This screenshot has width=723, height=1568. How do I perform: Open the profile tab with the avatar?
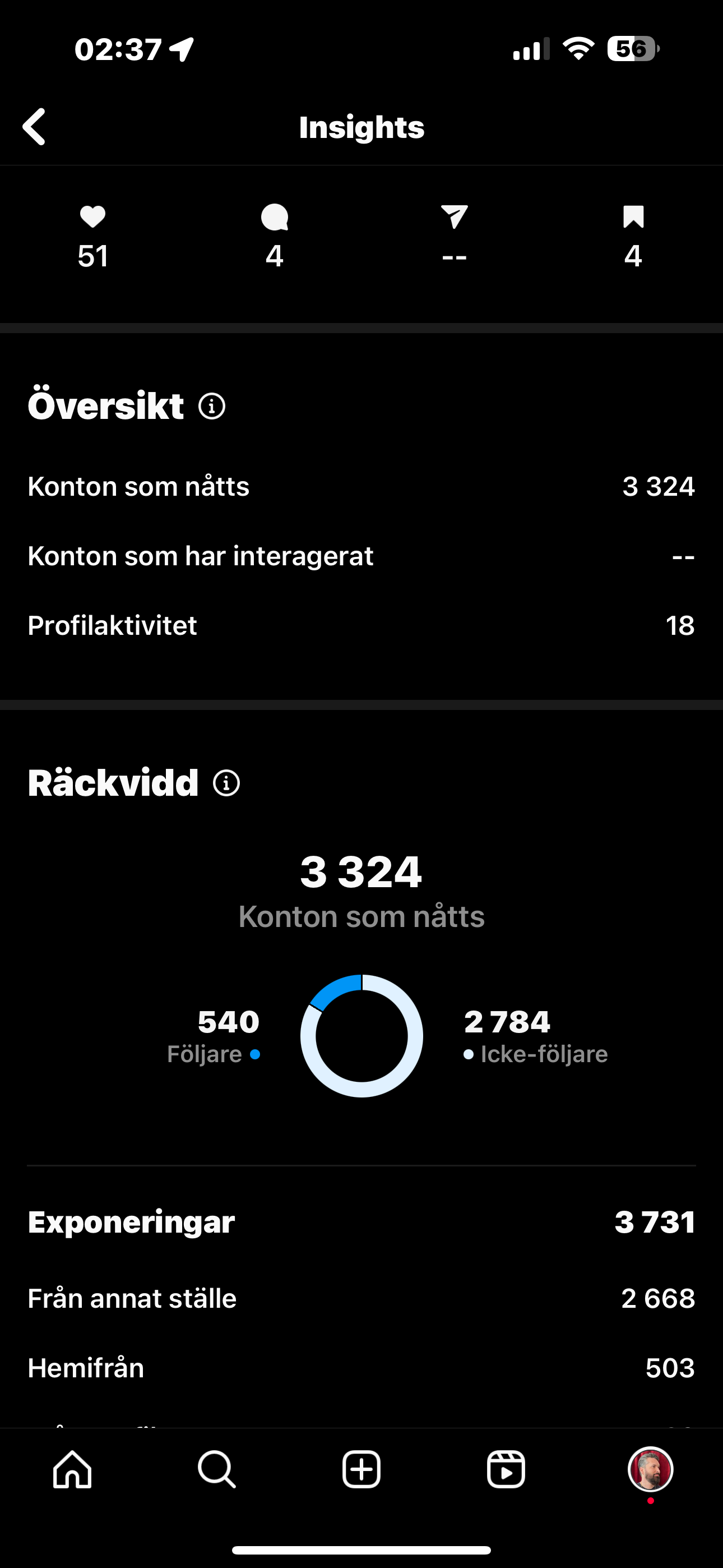pos(651,1469)
